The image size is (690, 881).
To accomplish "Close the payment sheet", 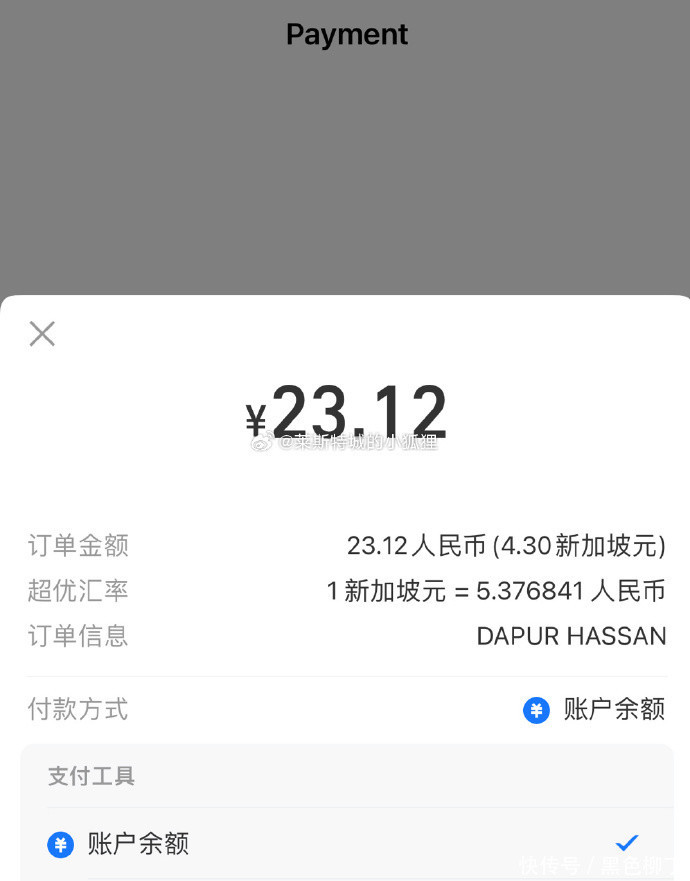I will pyautogui.click(x=42, y=334).
